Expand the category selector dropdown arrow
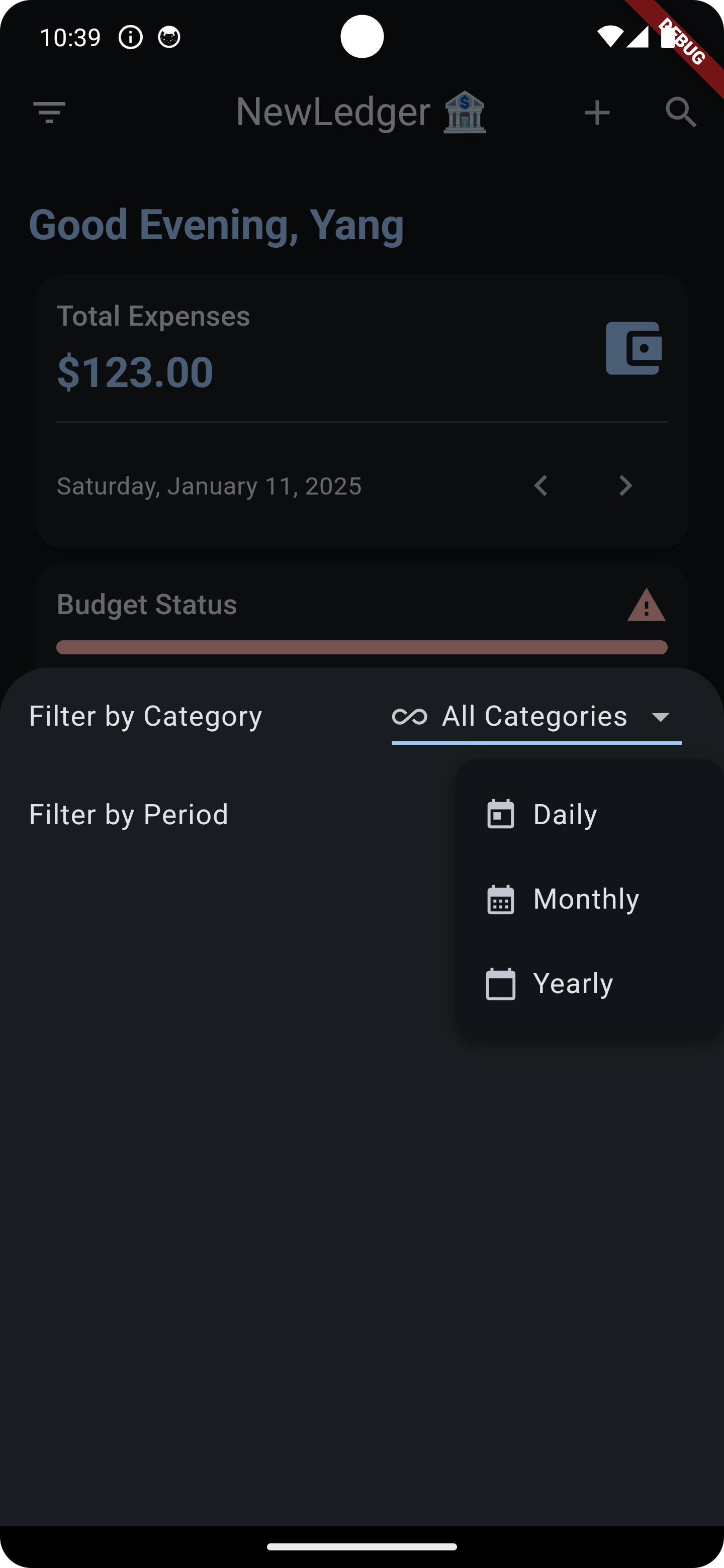Screen dimensions: 724x1568 [662, 717]
